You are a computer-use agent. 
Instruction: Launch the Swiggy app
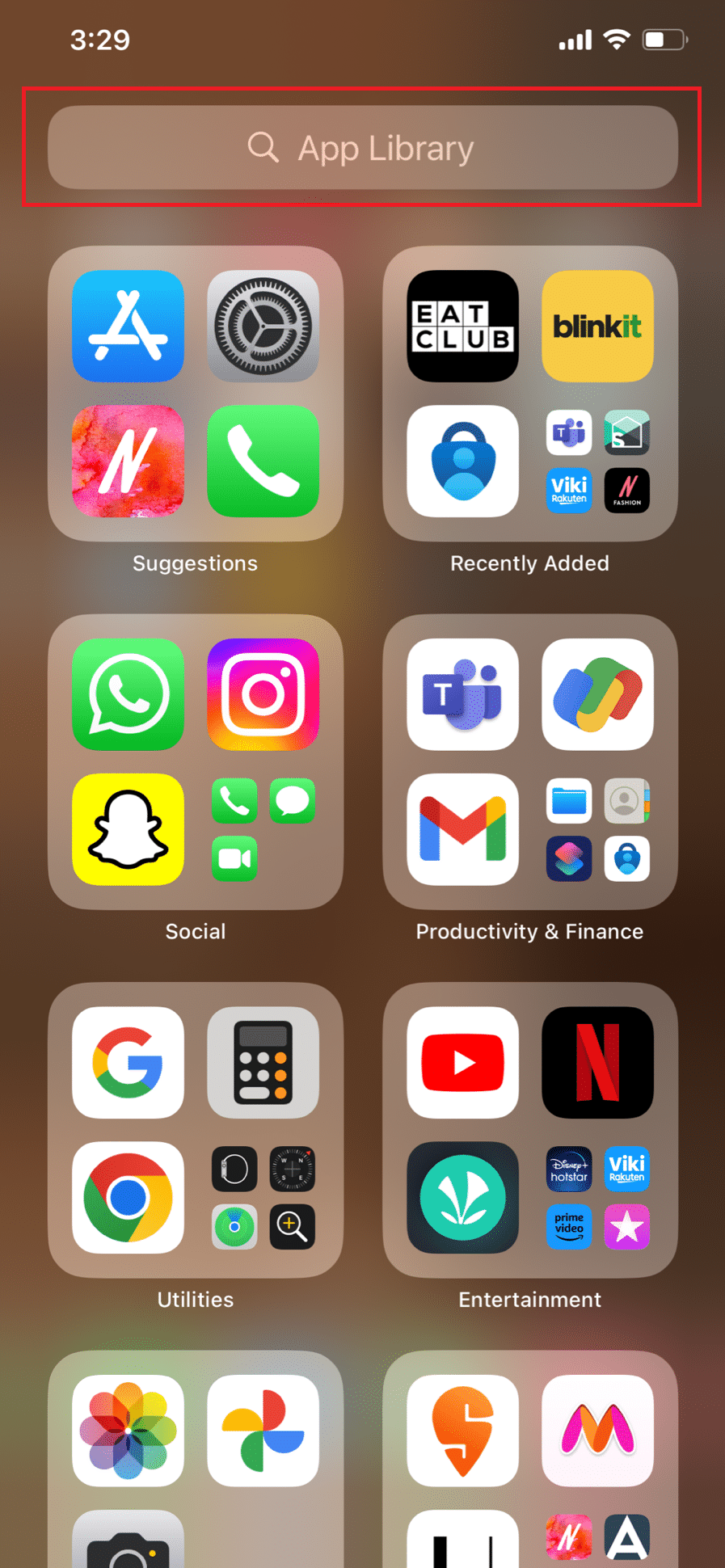(x=462, y=1431)
